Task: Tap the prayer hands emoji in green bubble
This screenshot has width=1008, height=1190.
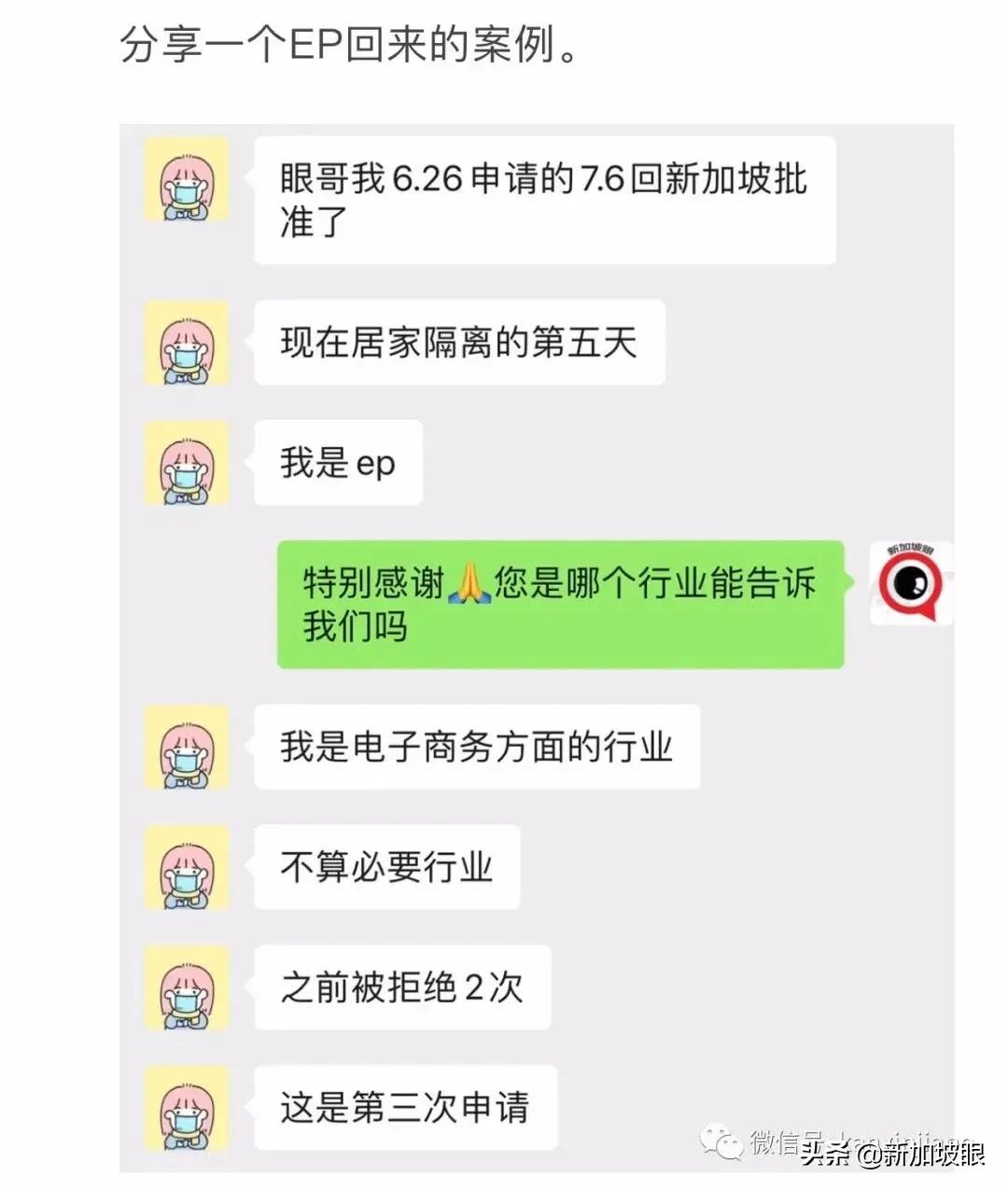Action: point(469,581)
